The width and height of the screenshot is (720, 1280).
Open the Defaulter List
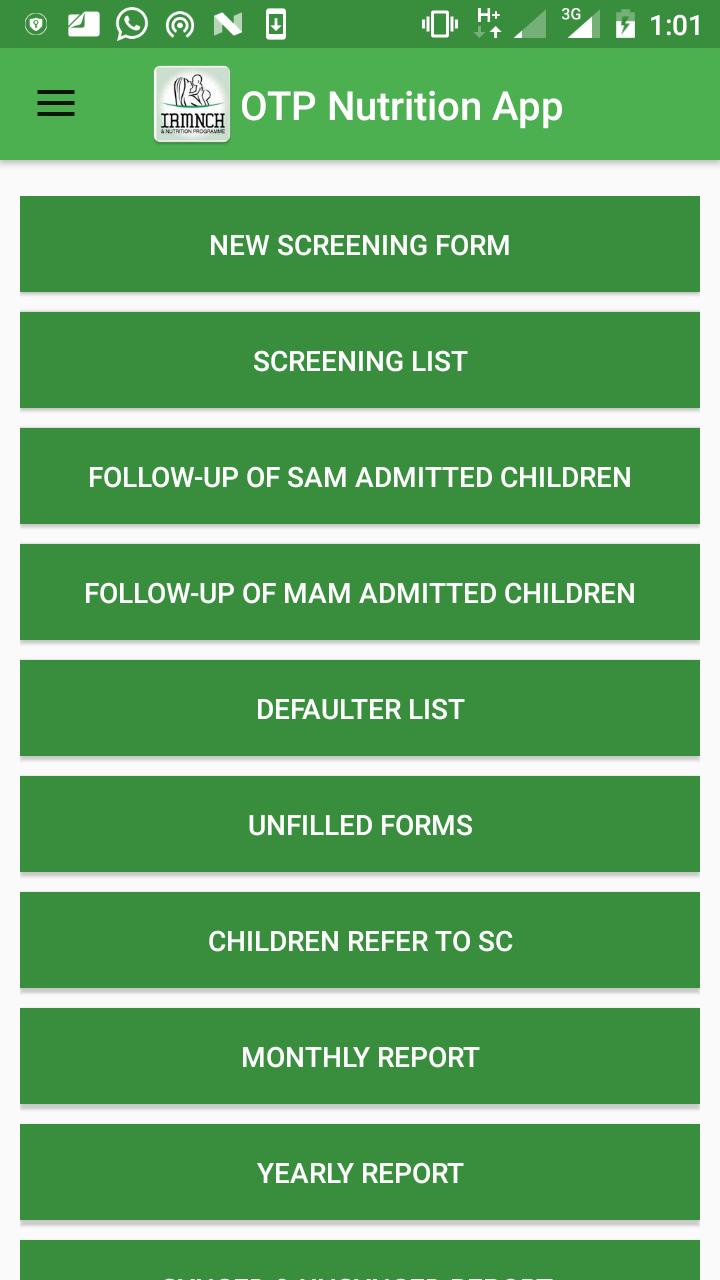[360, 709]
